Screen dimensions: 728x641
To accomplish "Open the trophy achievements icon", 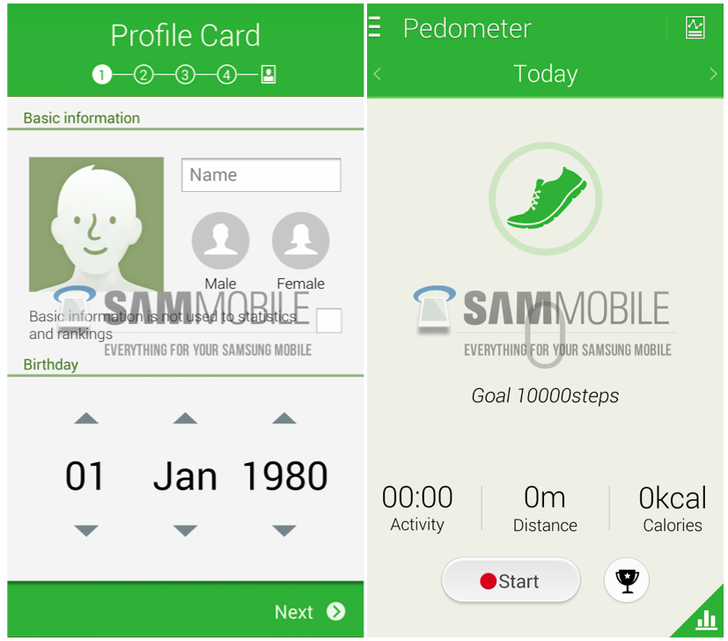I will [x=627, y=580].
